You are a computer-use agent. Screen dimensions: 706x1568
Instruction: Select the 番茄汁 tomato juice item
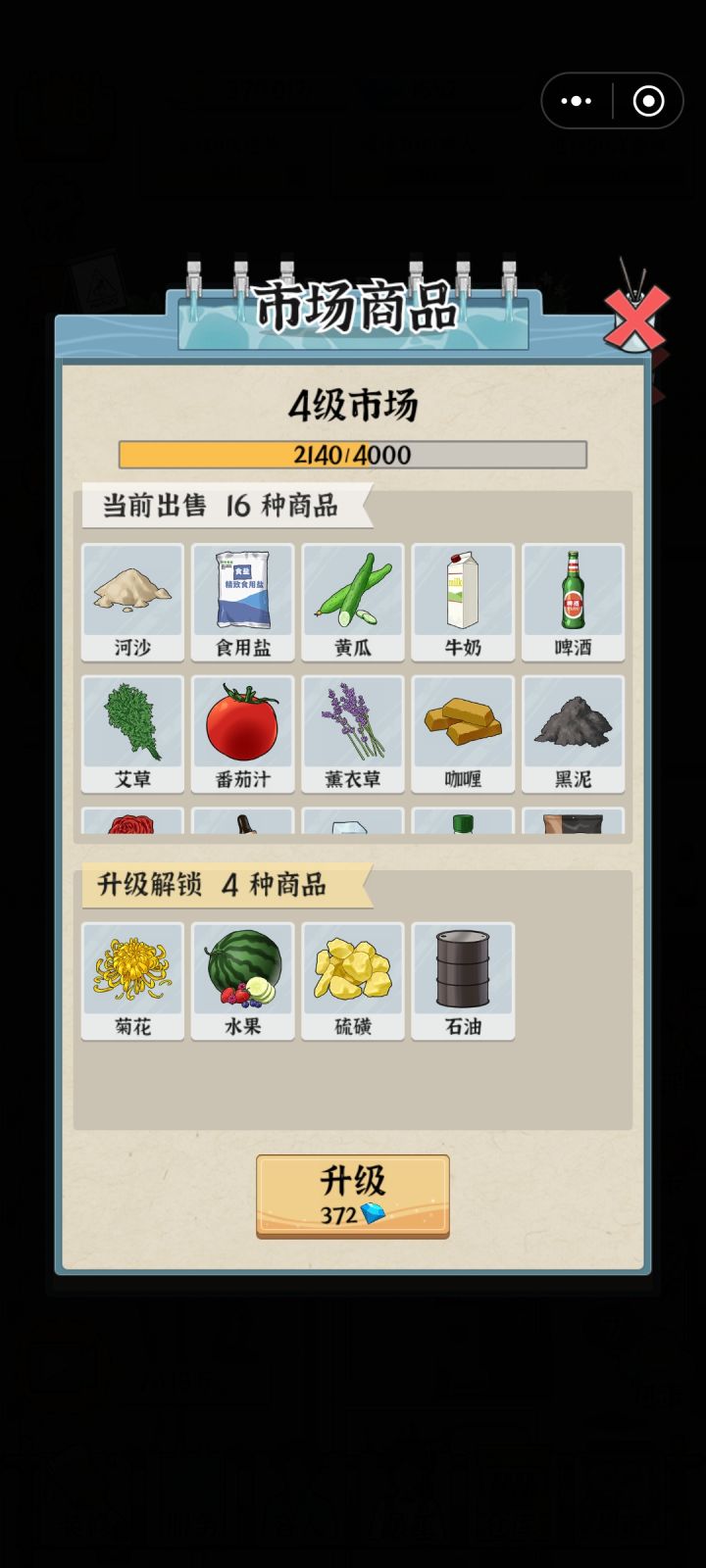(x=242, y=733)
